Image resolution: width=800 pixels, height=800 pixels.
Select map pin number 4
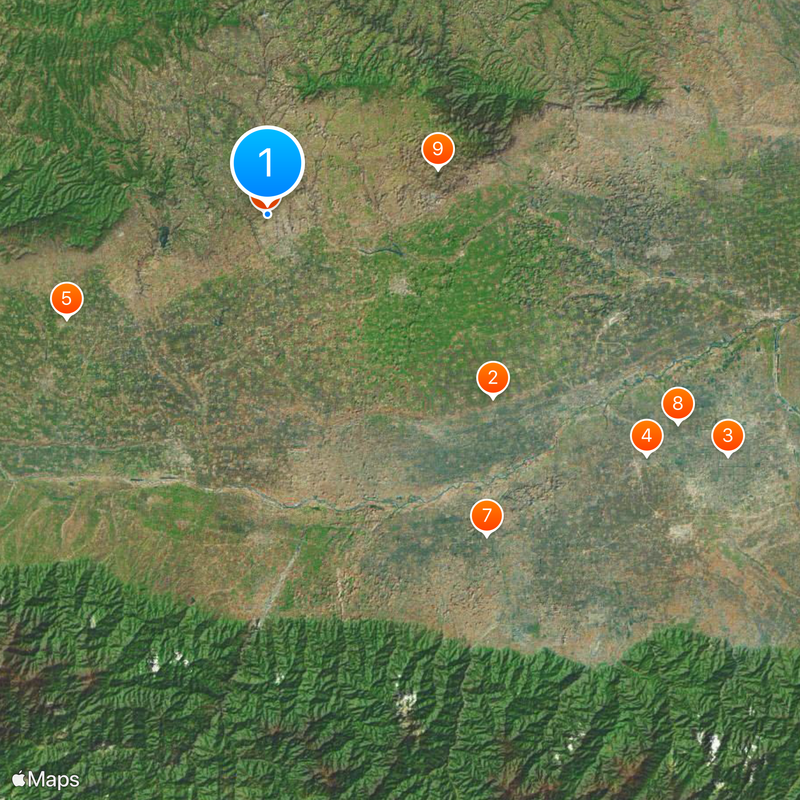[646, 436]
